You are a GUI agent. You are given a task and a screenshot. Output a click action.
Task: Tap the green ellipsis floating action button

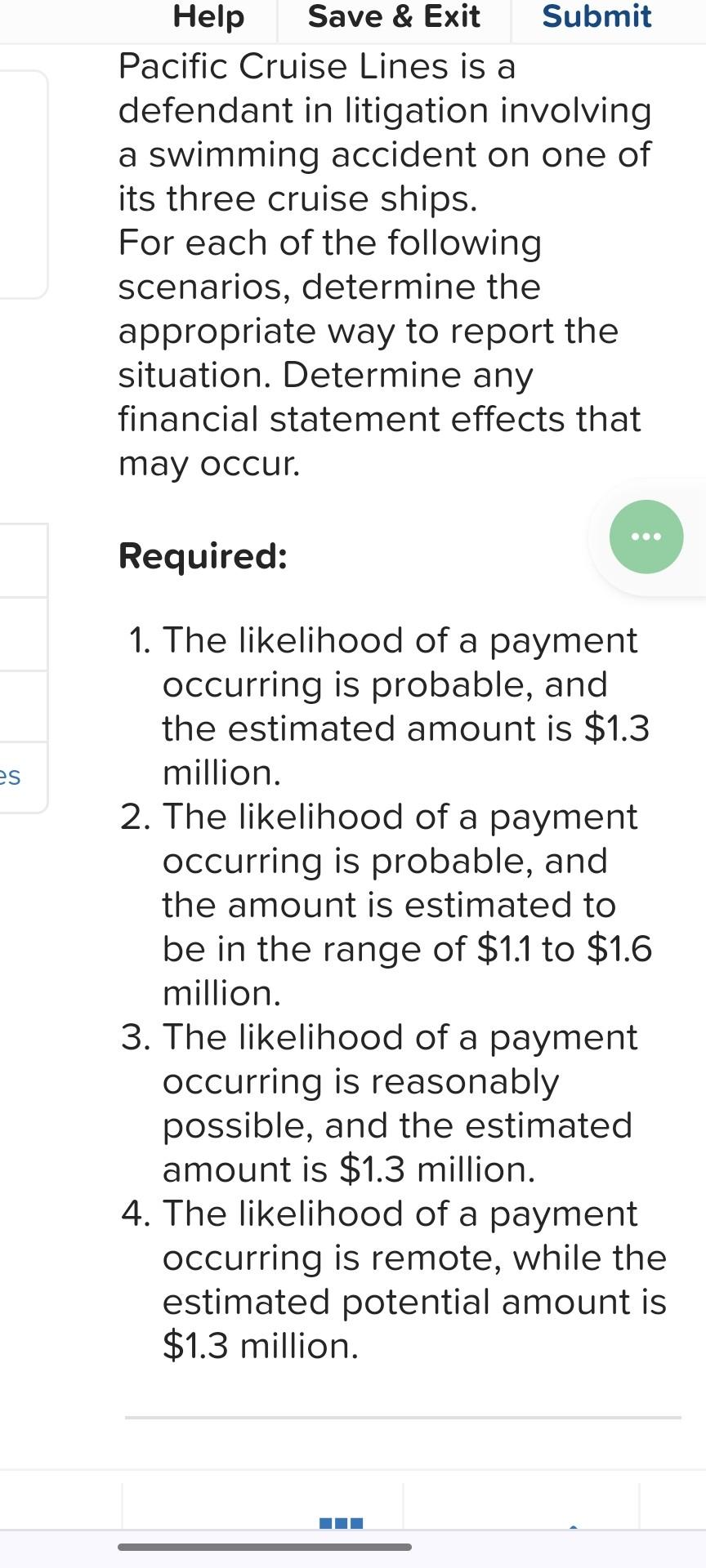[645, 537]
